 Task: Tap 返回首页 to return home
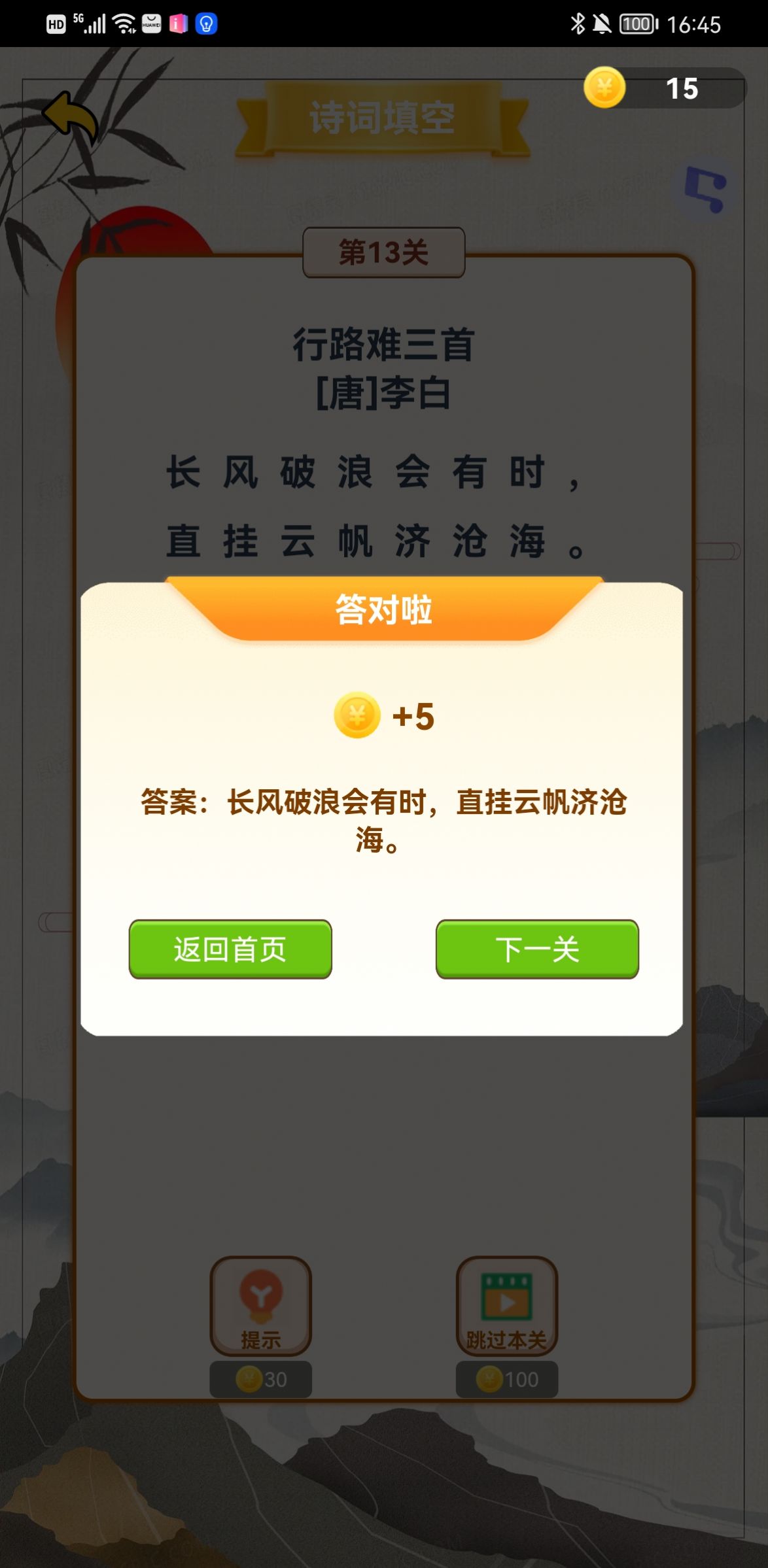click(x=230, y=949)
